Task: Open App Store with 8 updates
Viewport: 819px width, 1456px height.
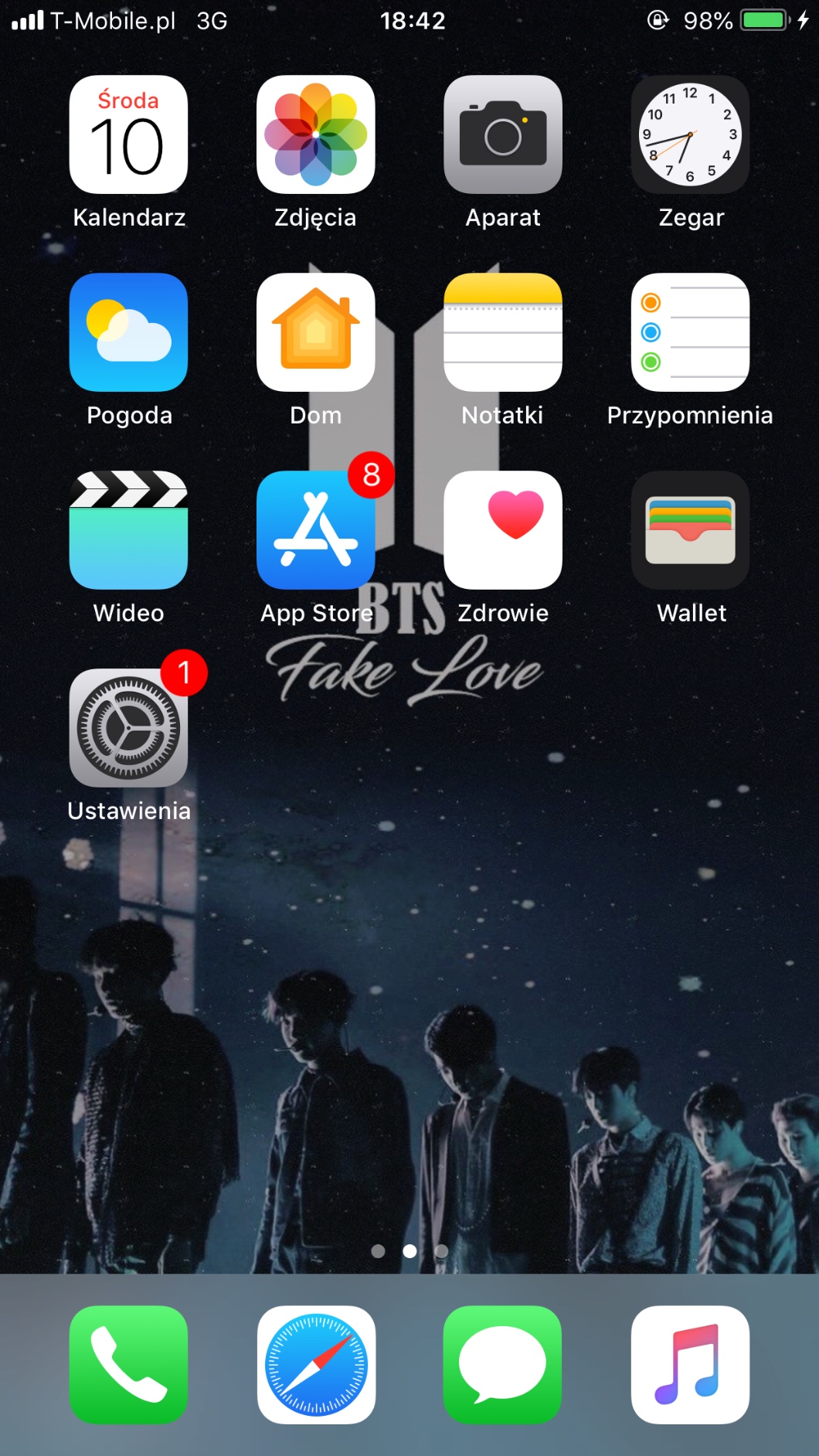Action: pos(315,530)
